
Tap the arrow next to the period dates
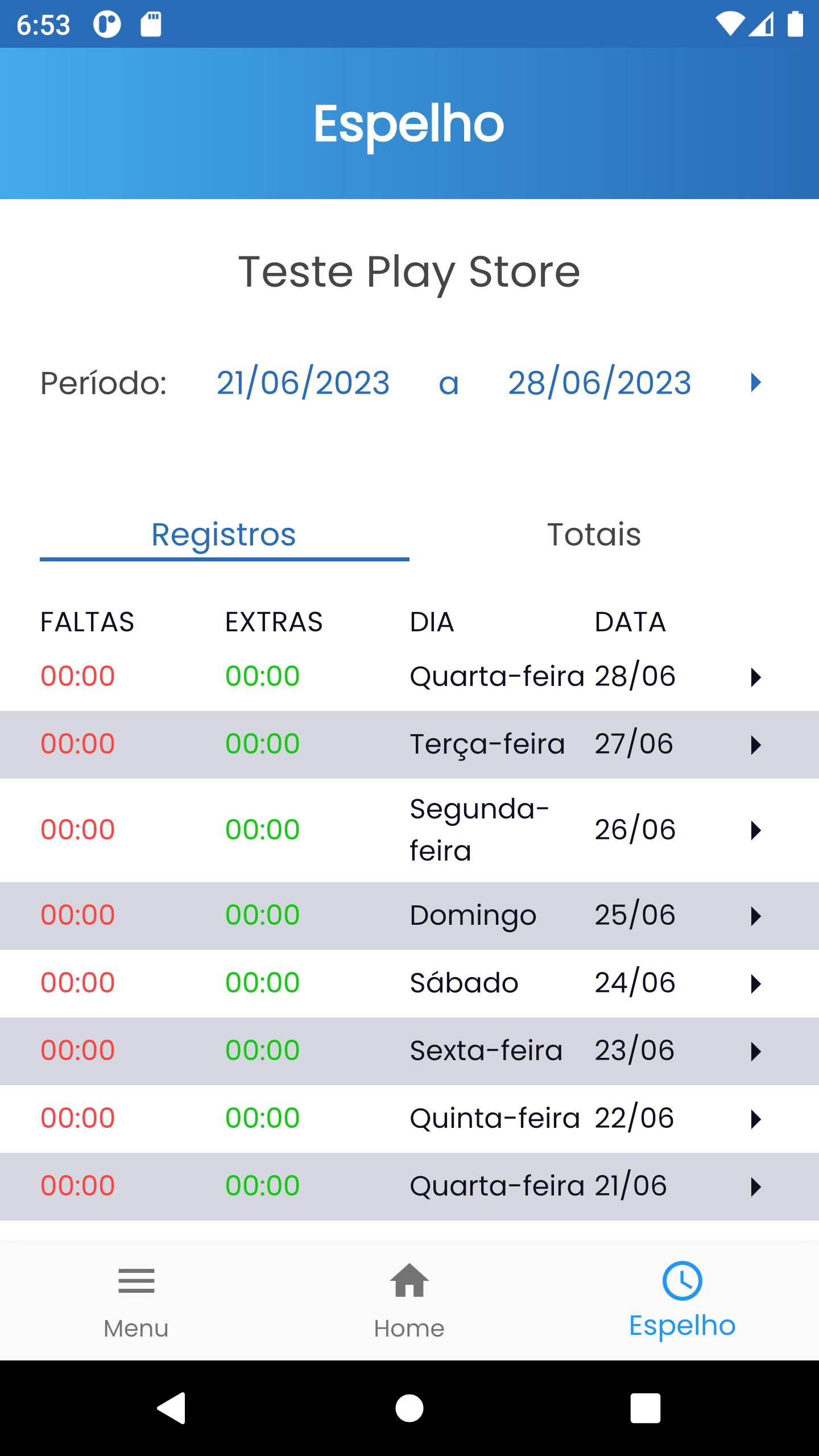[755, 383]
